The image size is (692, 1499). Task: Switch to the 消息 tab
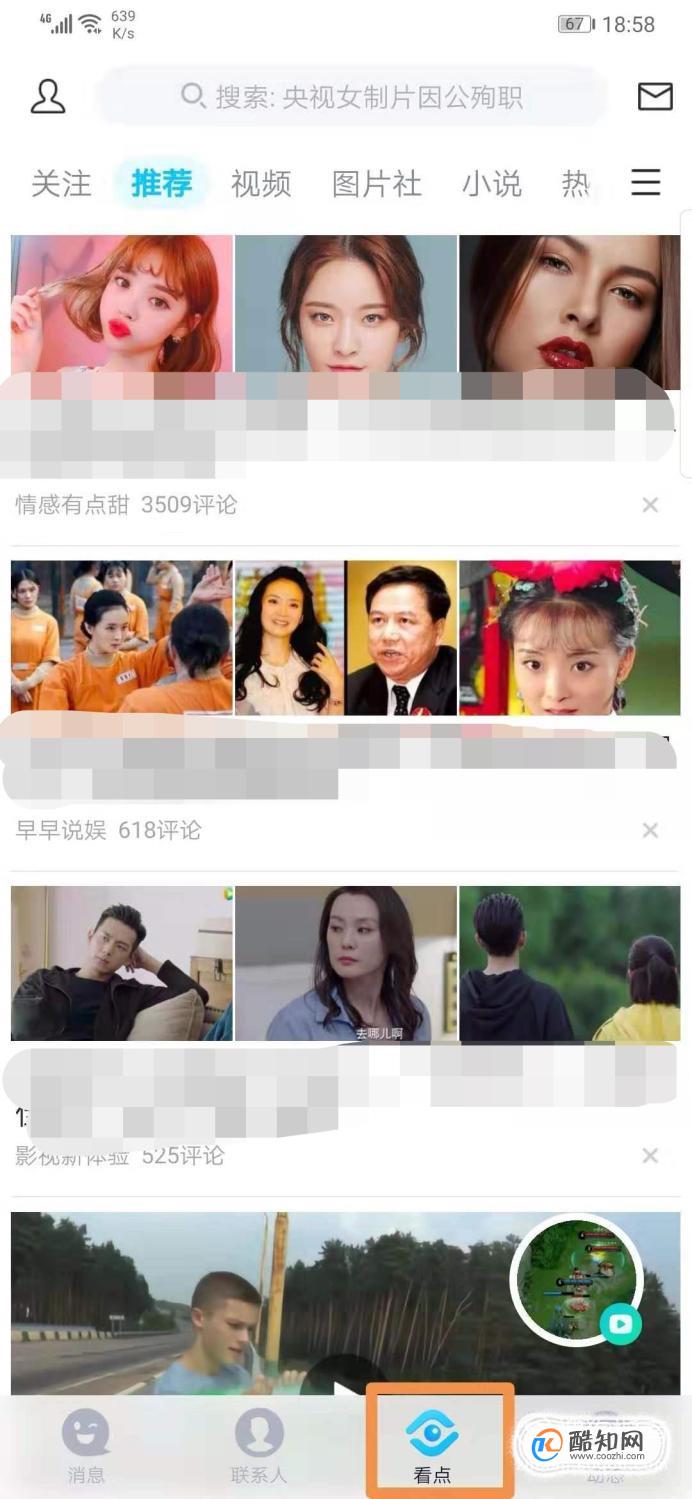coord(86,1446)
